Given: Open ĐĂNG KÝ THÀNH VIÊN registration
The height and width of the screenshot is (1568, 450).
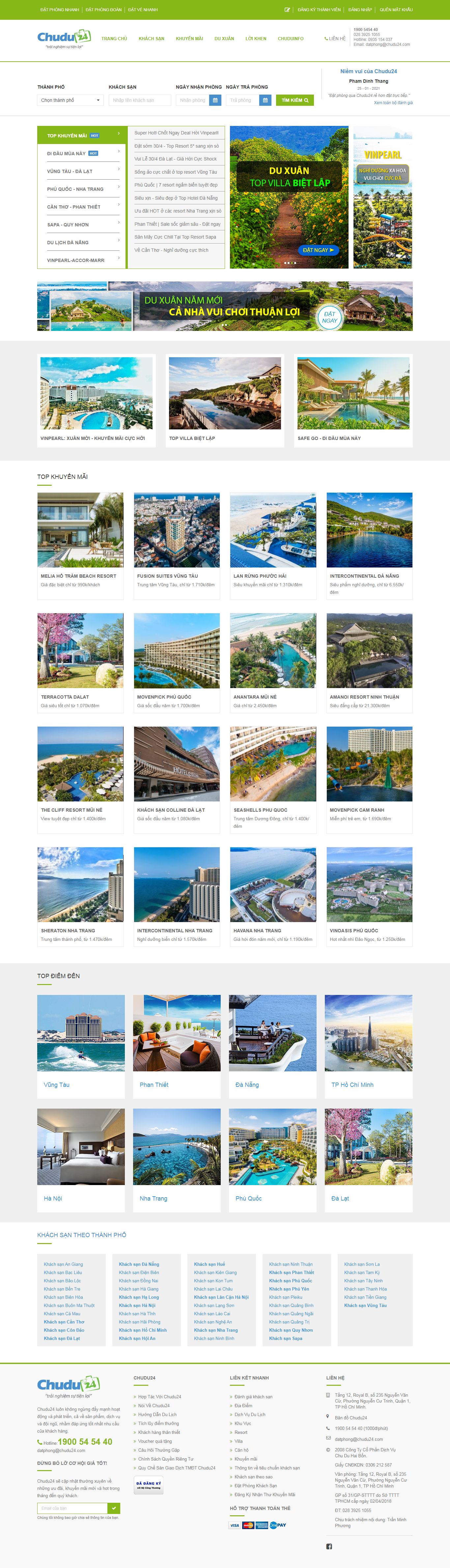Looking at the screenshot, I should tap(319, 10).
